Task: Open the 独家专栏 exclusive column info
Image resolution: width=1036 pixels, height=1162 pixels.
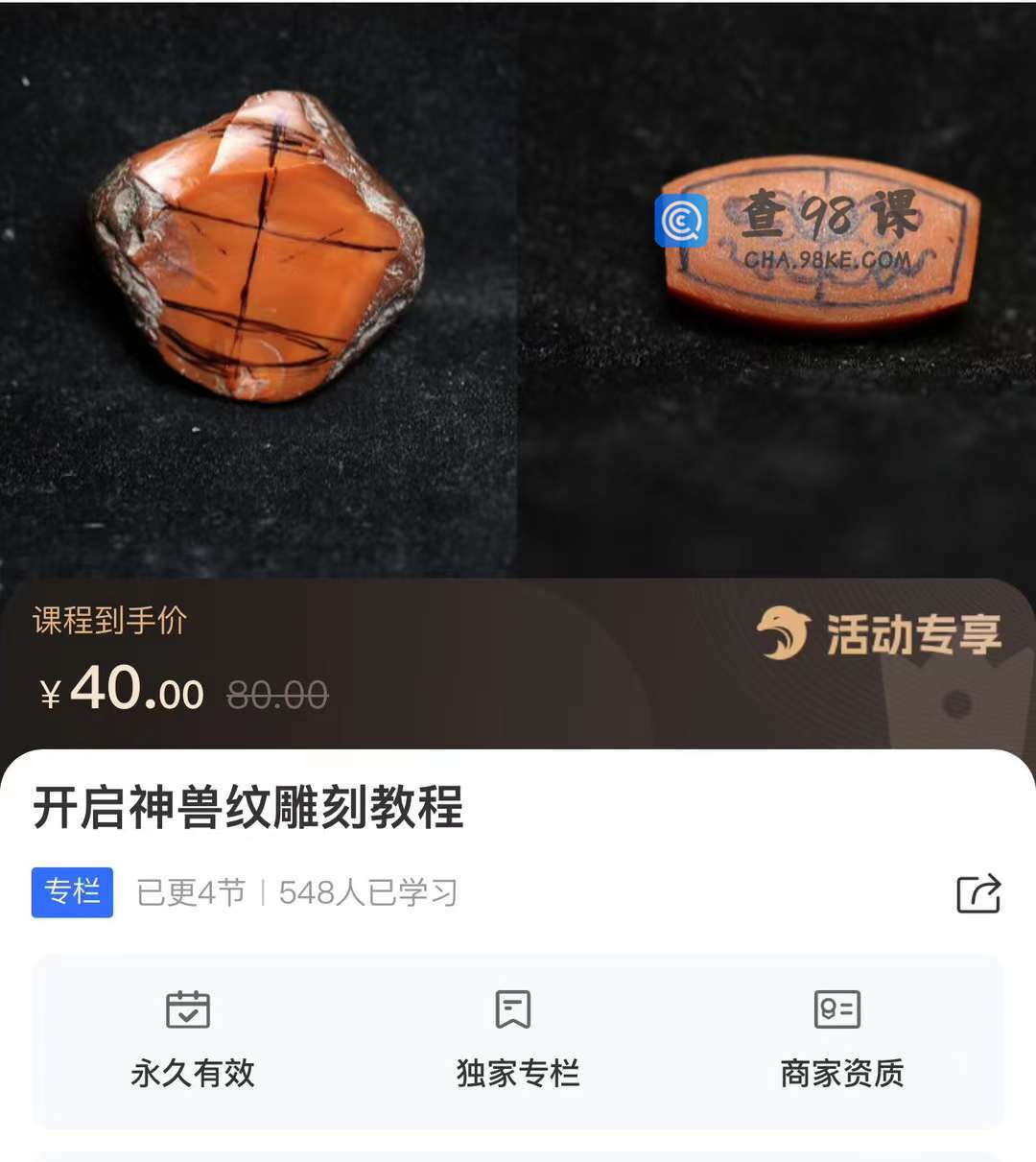Action: pos(517,1040)
